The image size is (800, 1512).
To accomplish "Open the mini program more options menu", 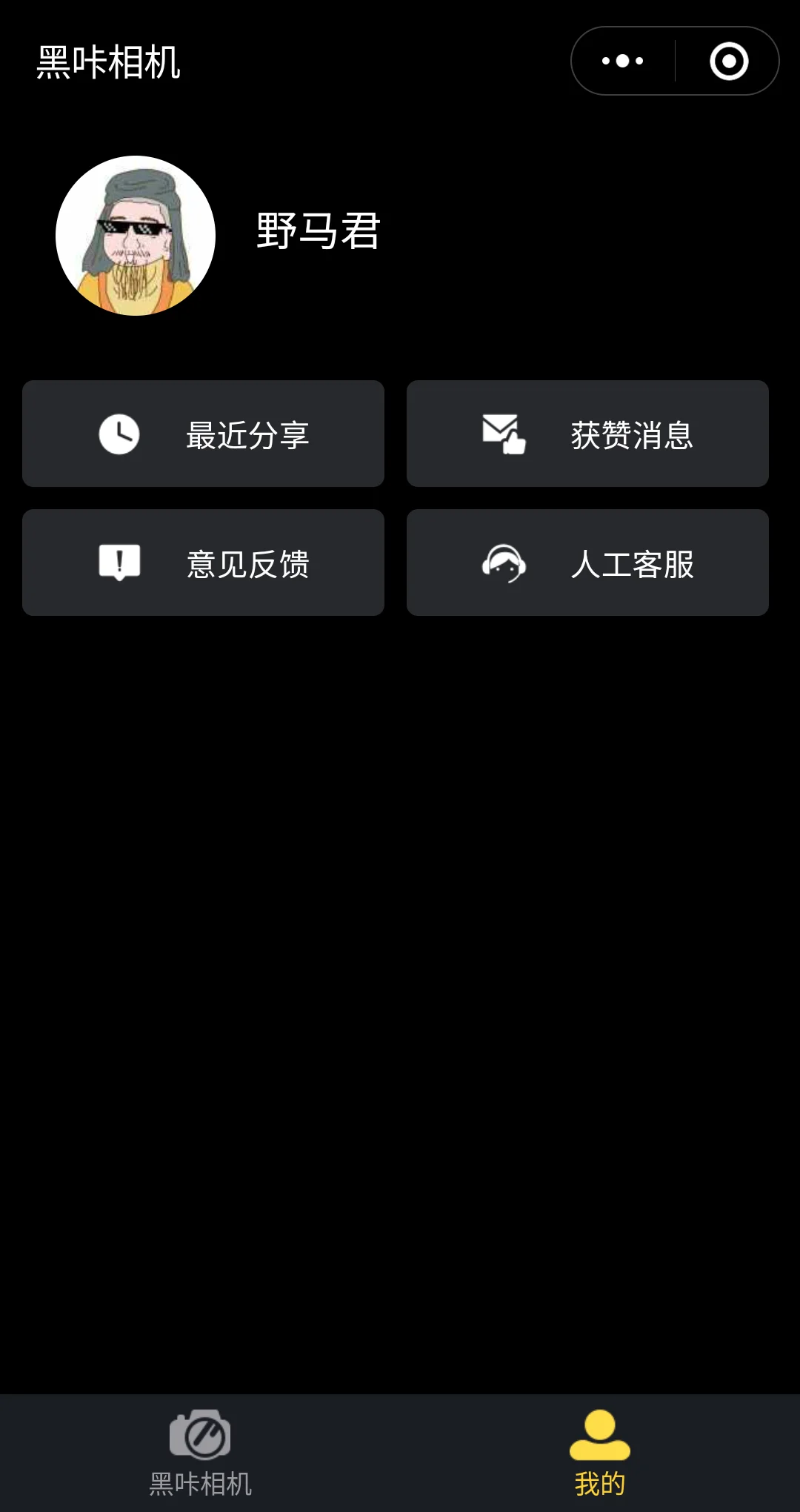I will tap(623, 61).
